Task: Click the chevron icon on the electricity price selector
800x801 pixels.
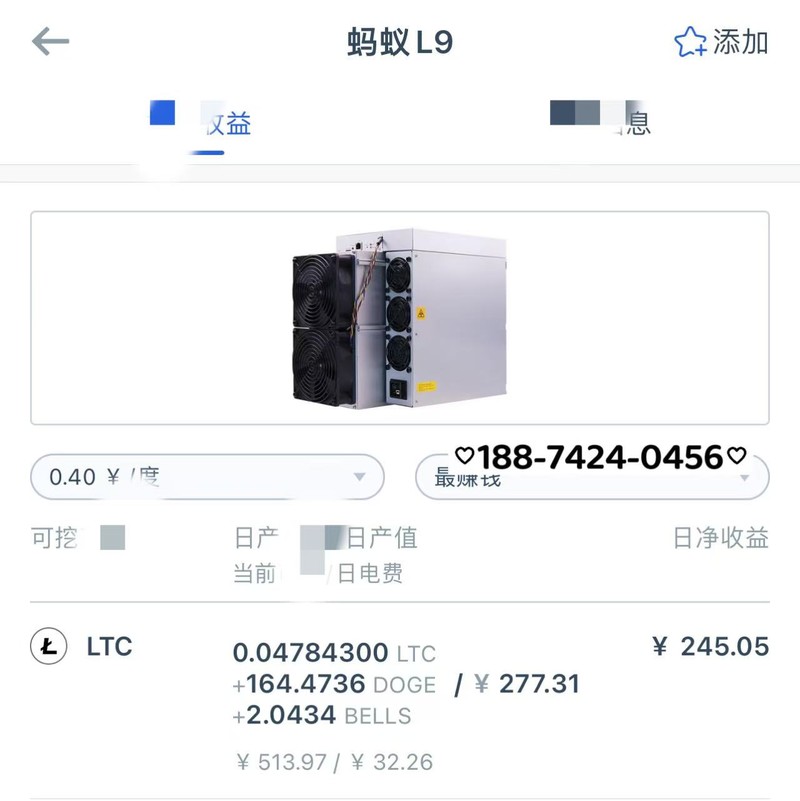Action: click(x=359, y=478)
